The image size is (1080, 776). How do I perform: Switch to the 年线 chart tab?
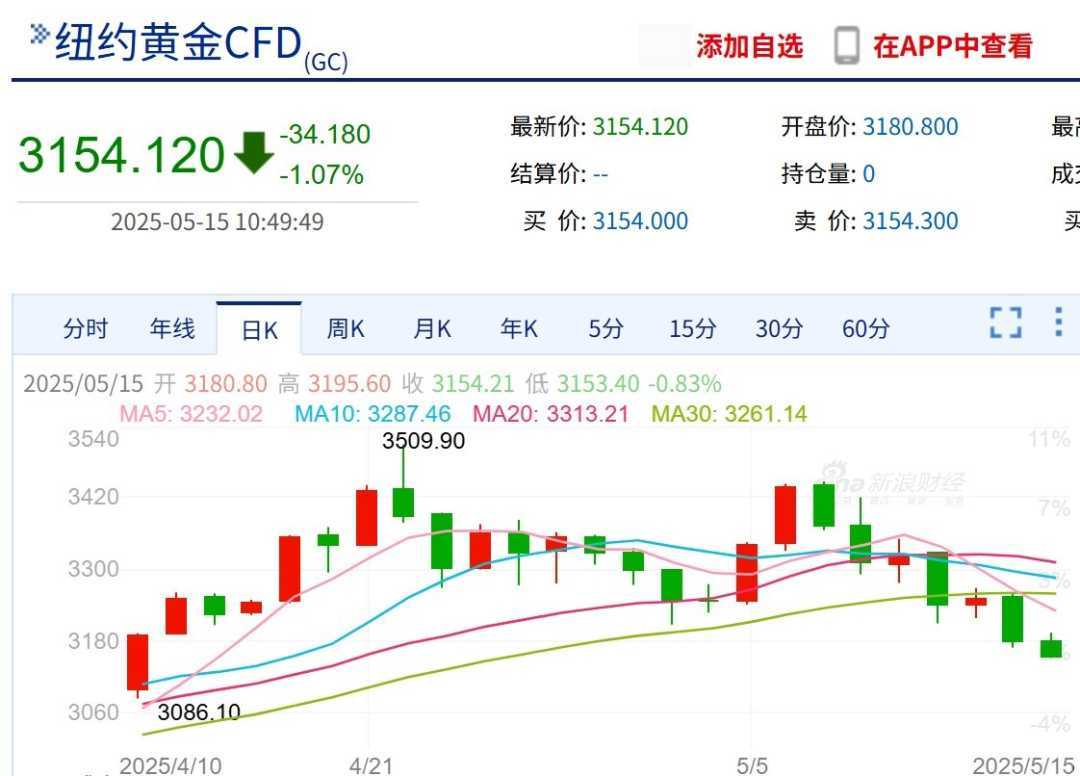172,328
